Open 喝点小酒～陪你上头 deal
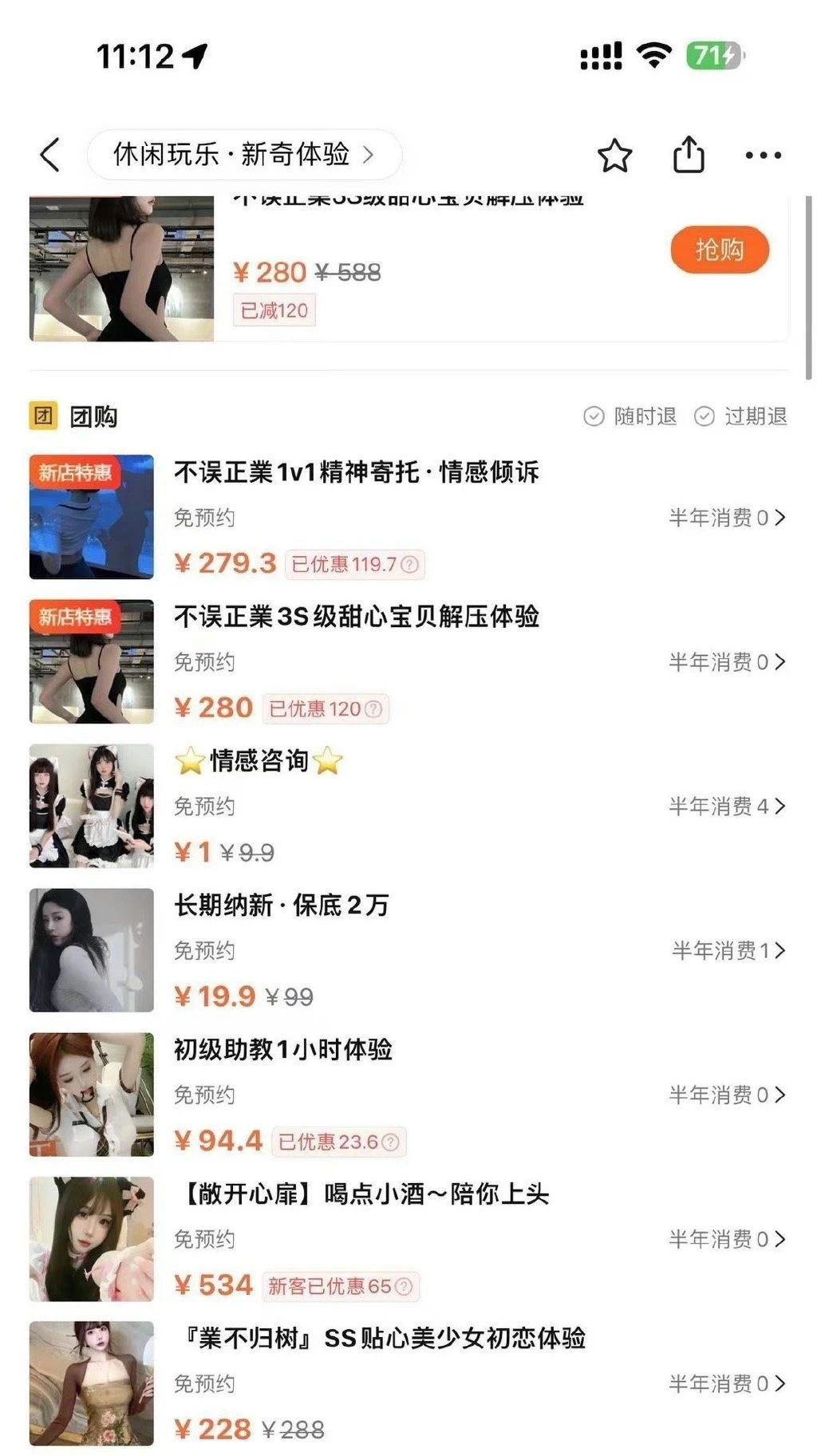This screenshot has height=1456, width=817. [x=408, y=1239]
